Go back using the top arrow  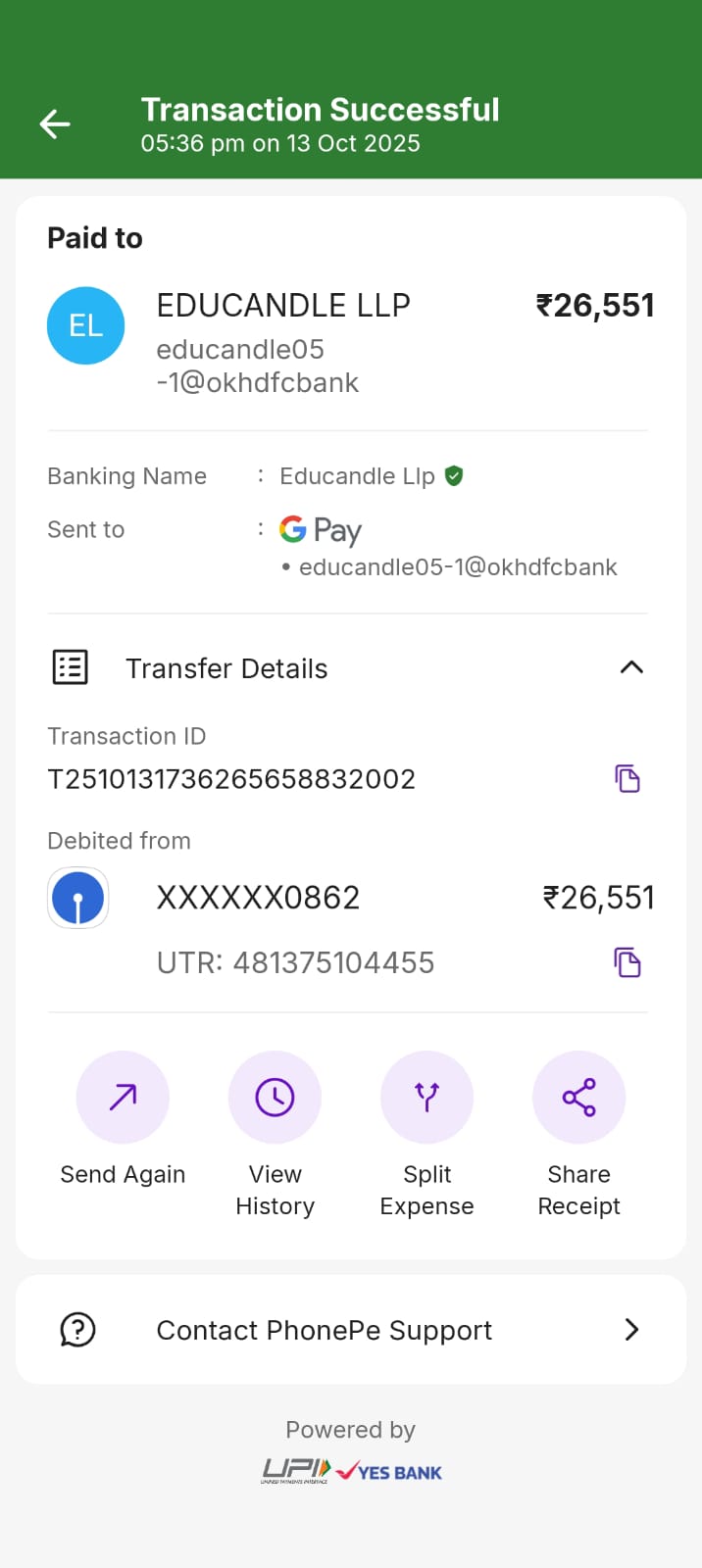click(x=55, y=123)
